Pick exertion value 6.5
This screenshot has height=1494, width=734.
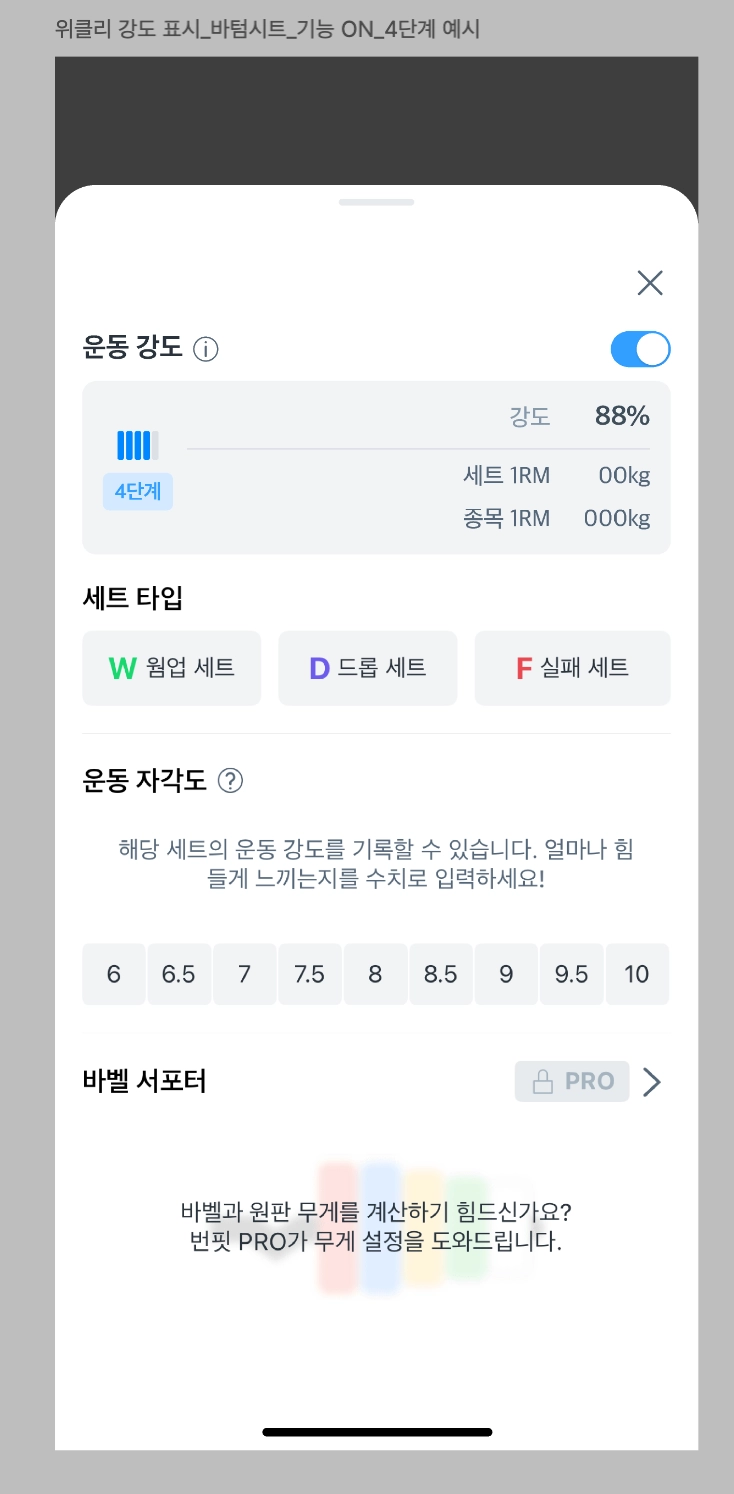point(179,974)
